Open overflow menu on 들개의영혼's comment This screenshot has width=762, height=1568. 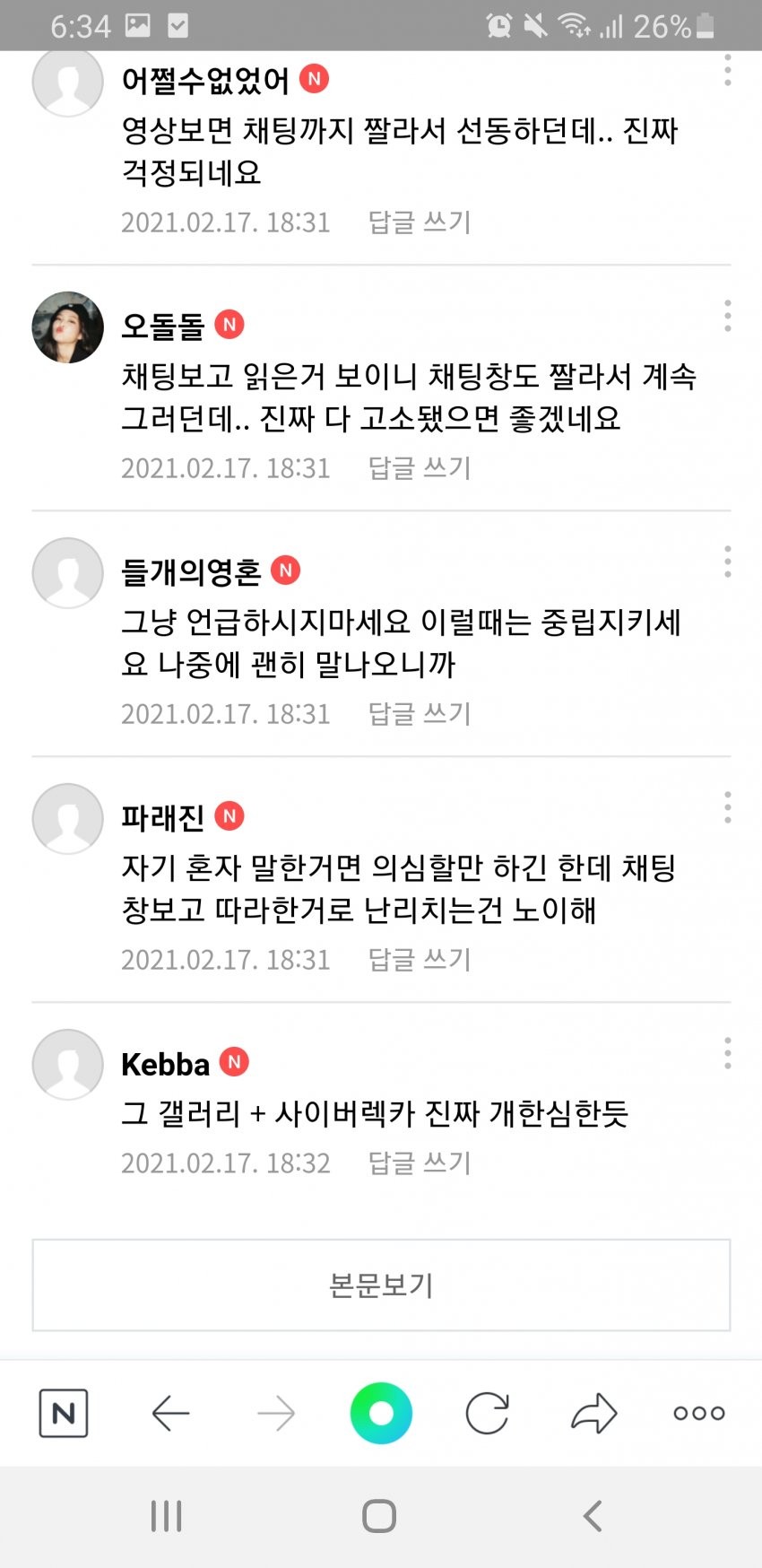727,562
